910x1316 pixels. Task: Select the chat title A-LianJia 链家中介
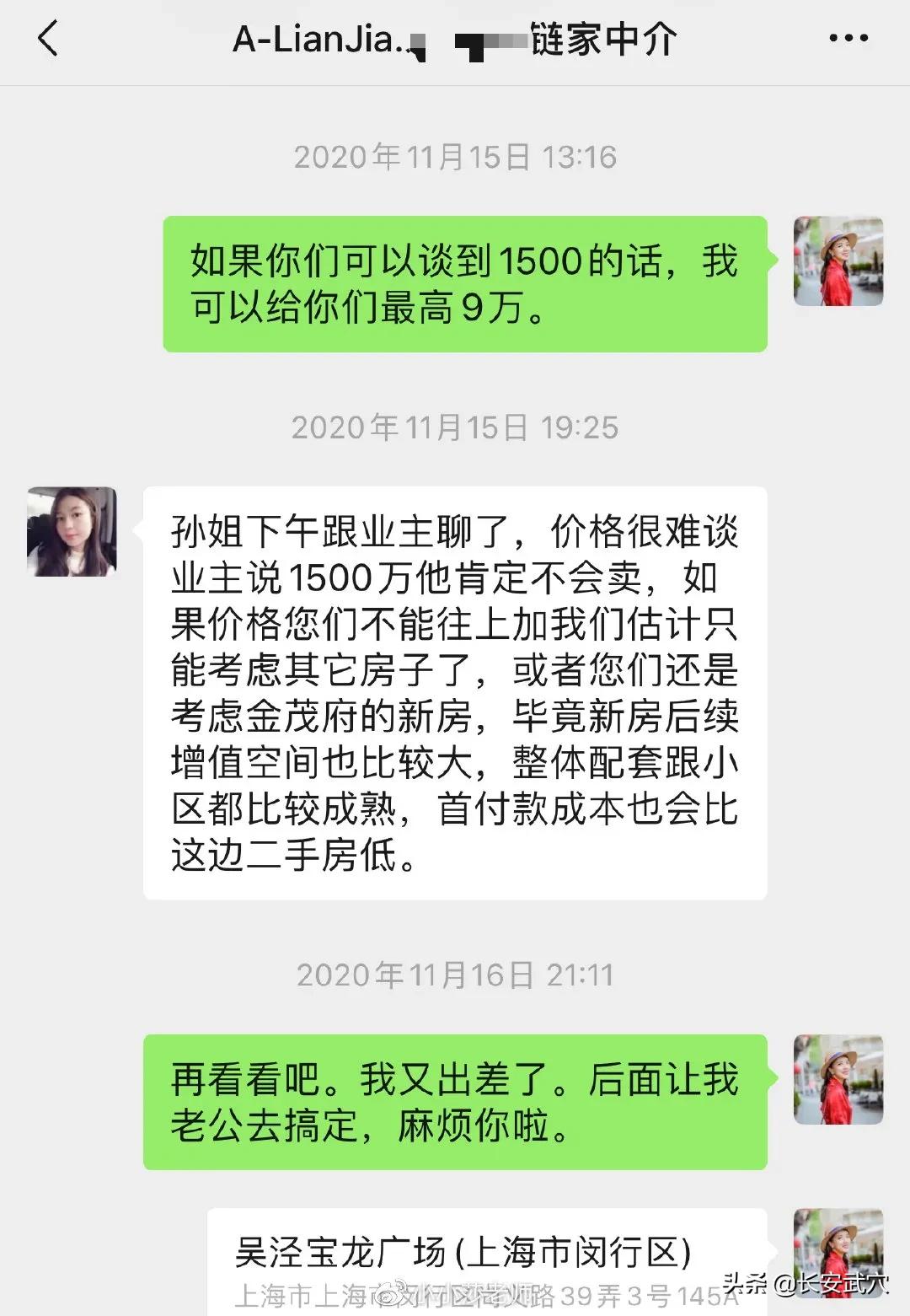point(455,40)
